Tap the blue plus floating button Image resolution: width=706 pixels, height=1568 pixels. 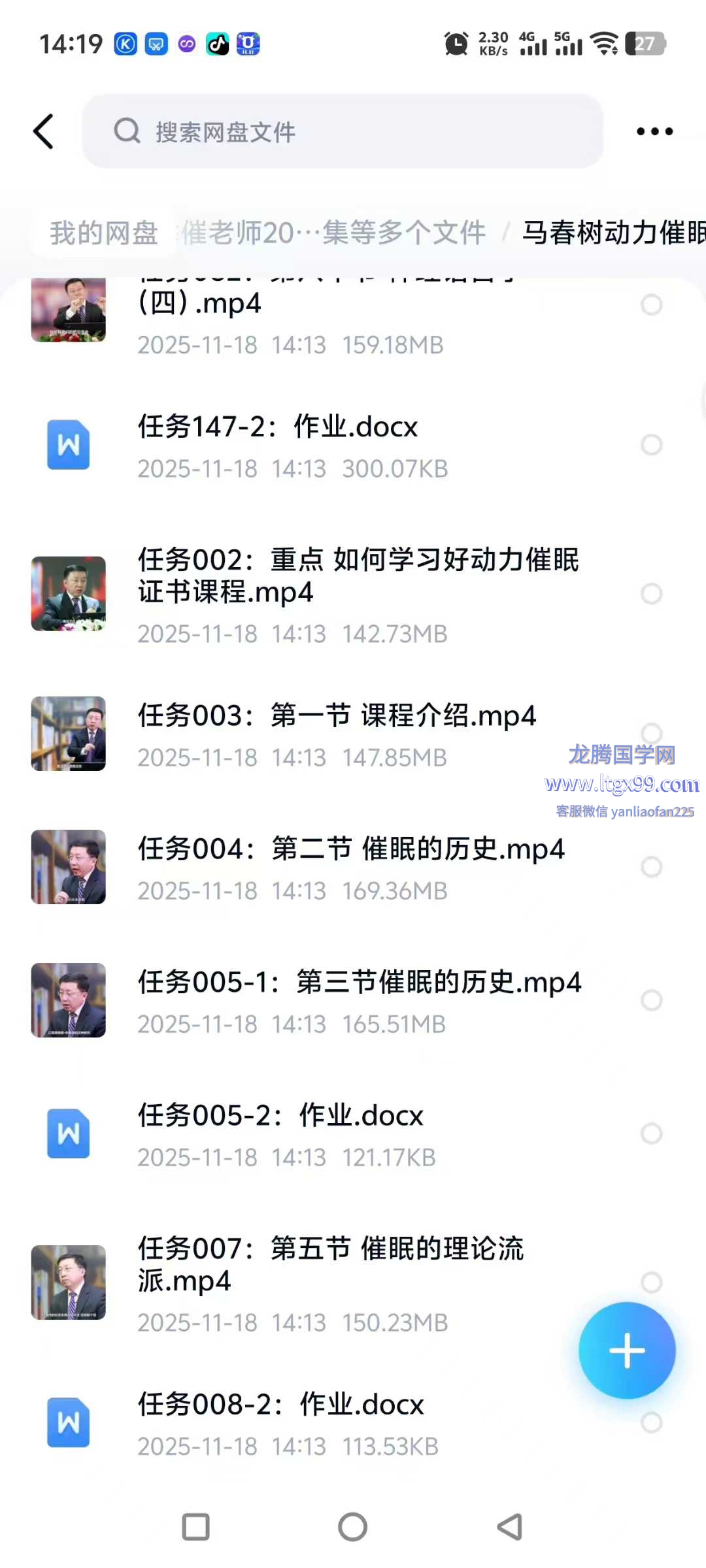(626, 1350)
